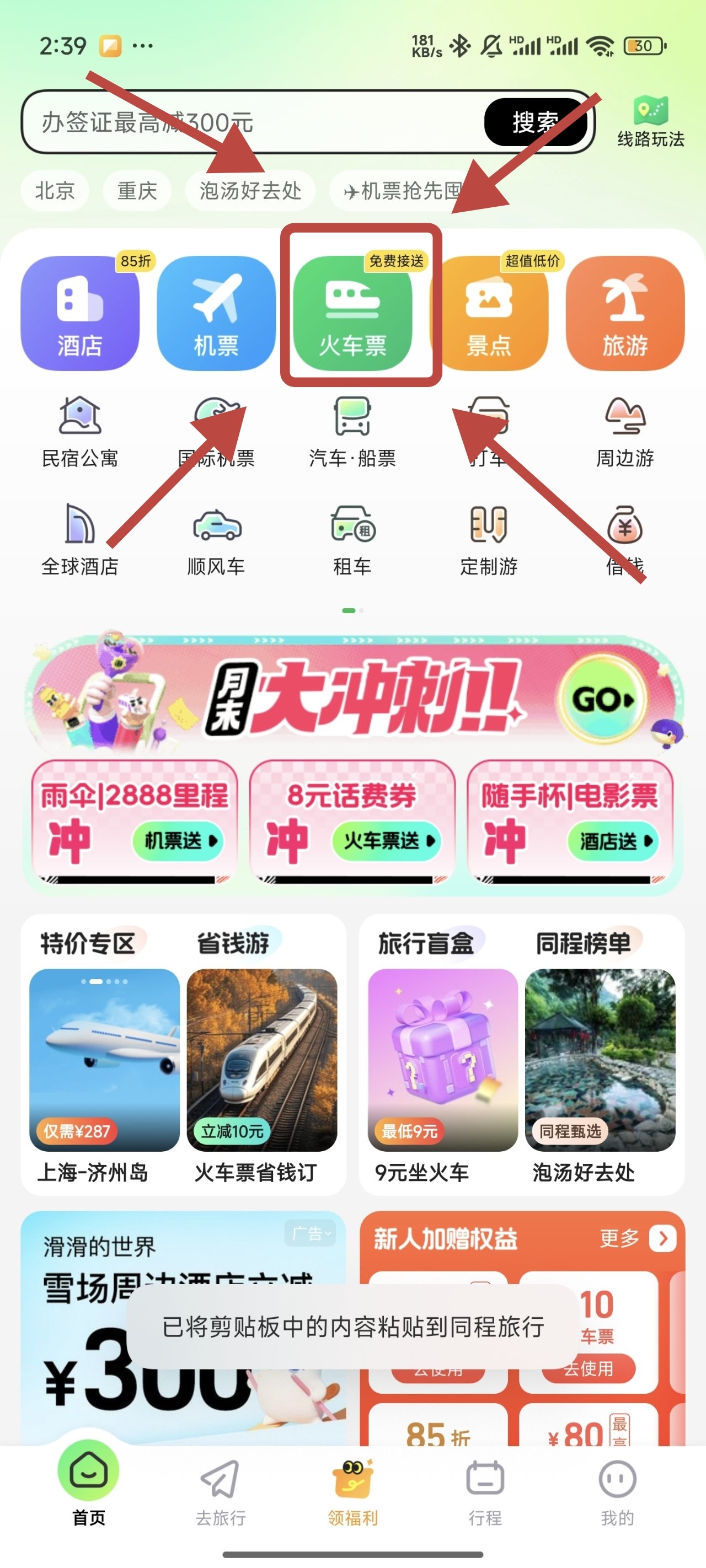Select the 北京 suggestion chip

[x=55, y=191]
